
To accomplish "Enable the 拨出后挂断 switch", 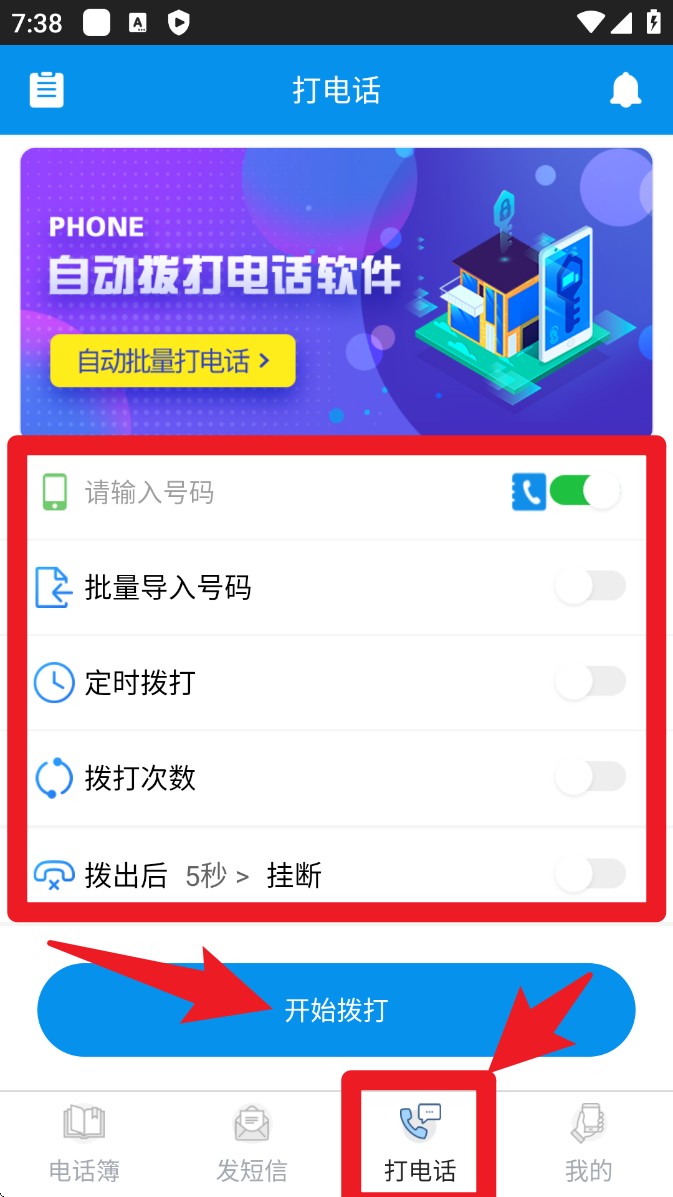I will (x=590, y=874).
